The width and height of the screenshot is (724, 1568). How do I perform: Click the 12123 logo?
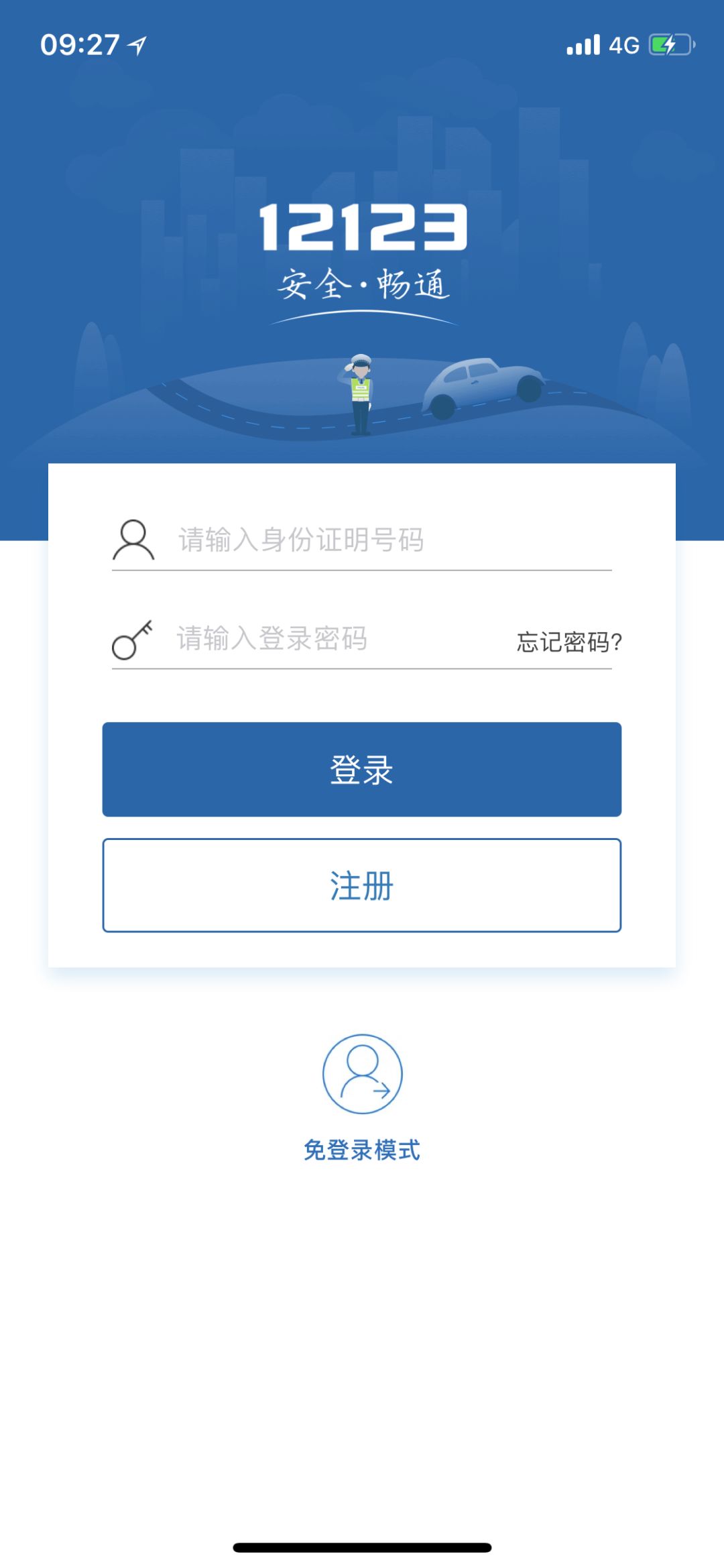coord(362,228)
